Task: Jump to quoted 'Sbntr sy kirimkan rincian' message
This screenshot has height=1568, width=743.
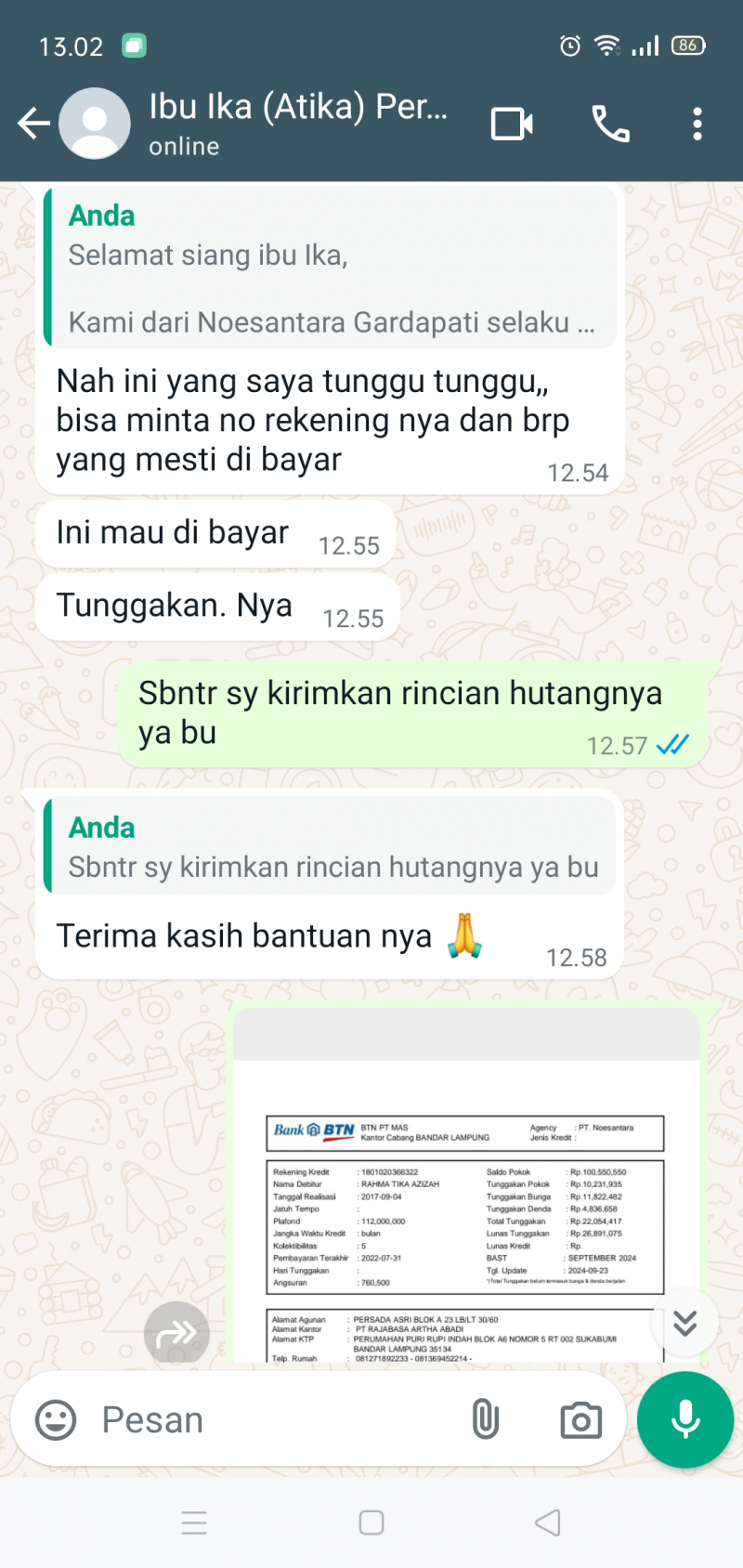Action: tap(330, 847)
